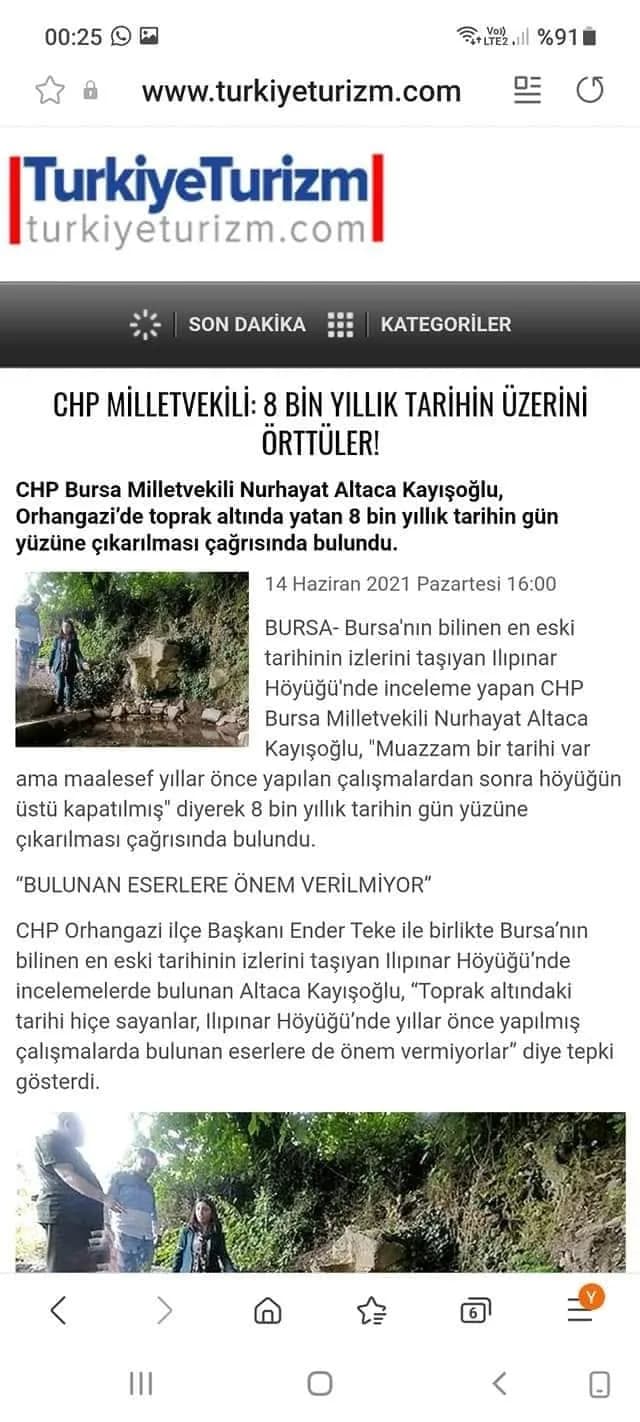Bookmark this page with the star icon
Viewport: 640px width, 1422px height.
(49, 91)
